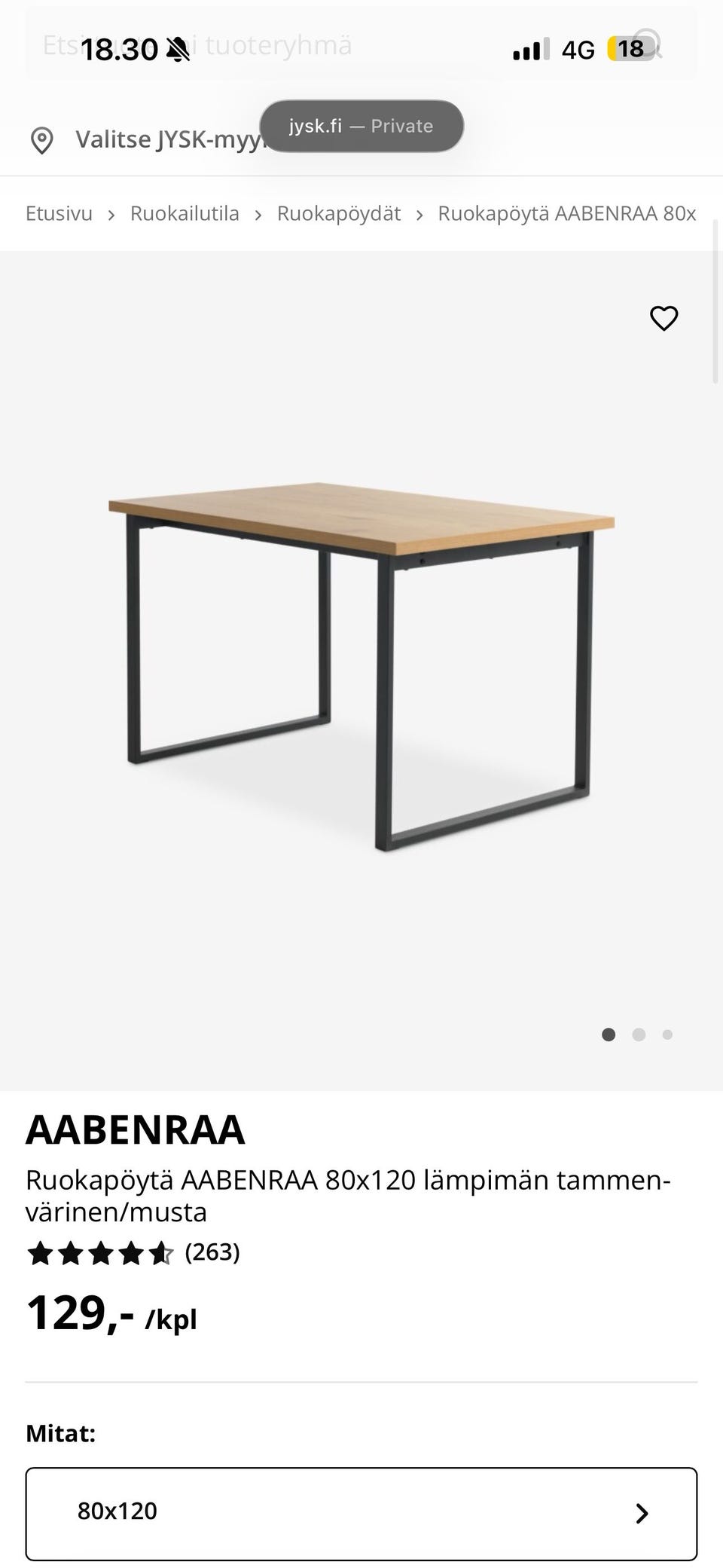723x1568 pixels.
Task: View the AABENRAA table product image
Action: pyautogui.click(x=361, y=667)
